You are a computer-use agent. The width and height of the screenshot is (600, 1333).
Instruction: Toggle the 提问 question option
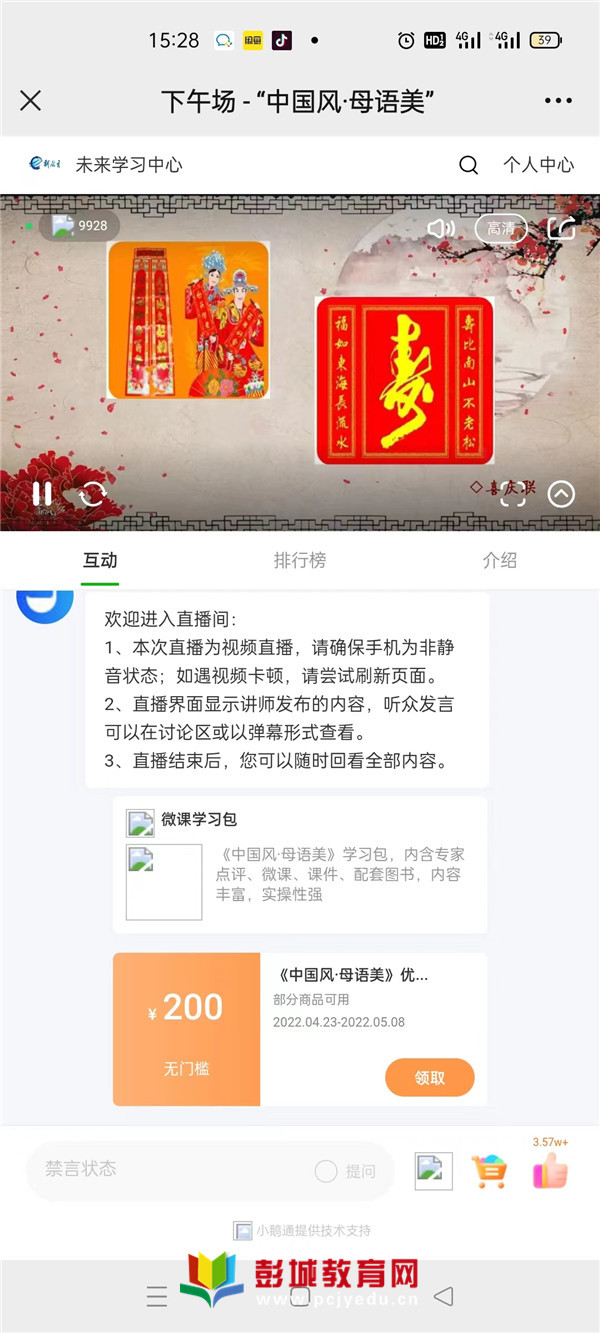click(x=345, y=1171)
